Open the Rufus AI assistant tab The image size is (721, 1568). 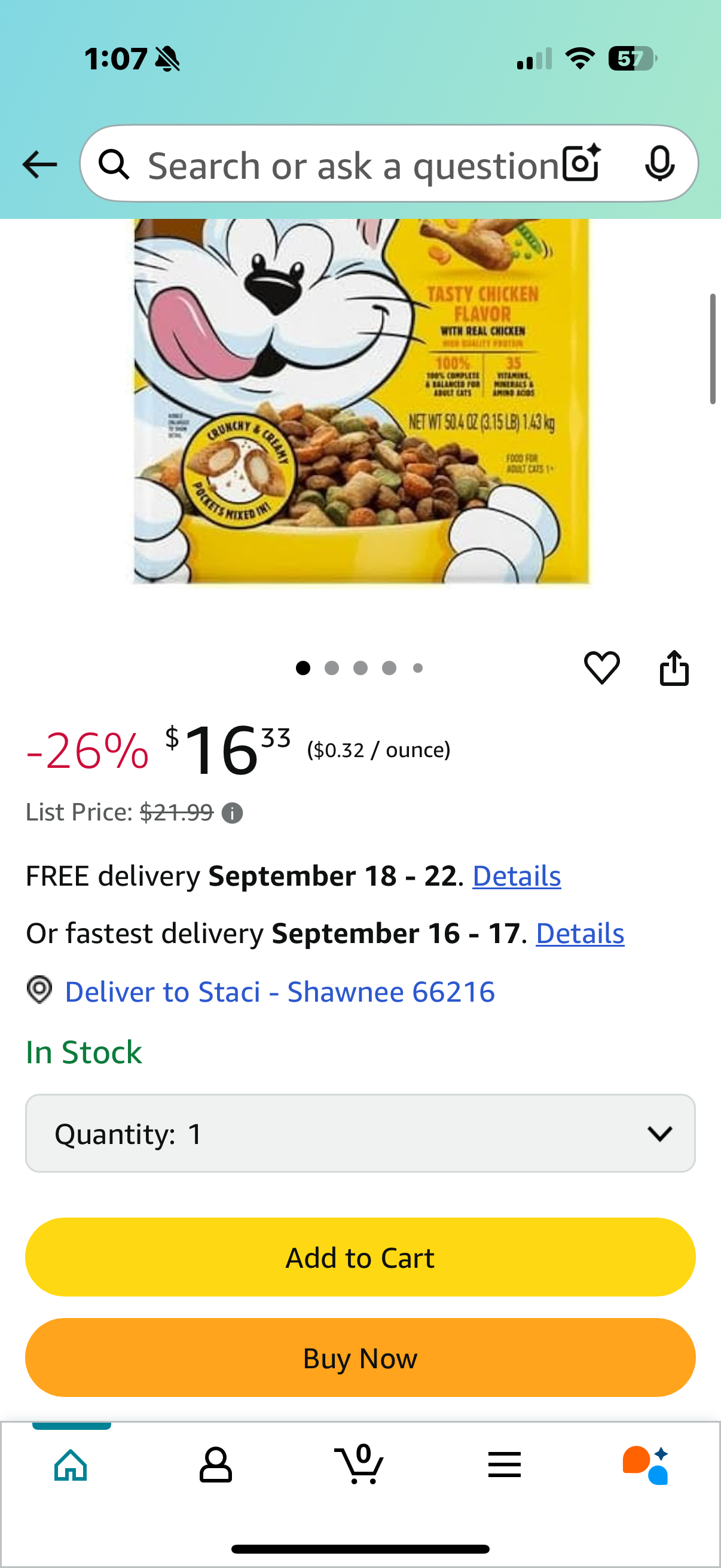click(646, 1464)
